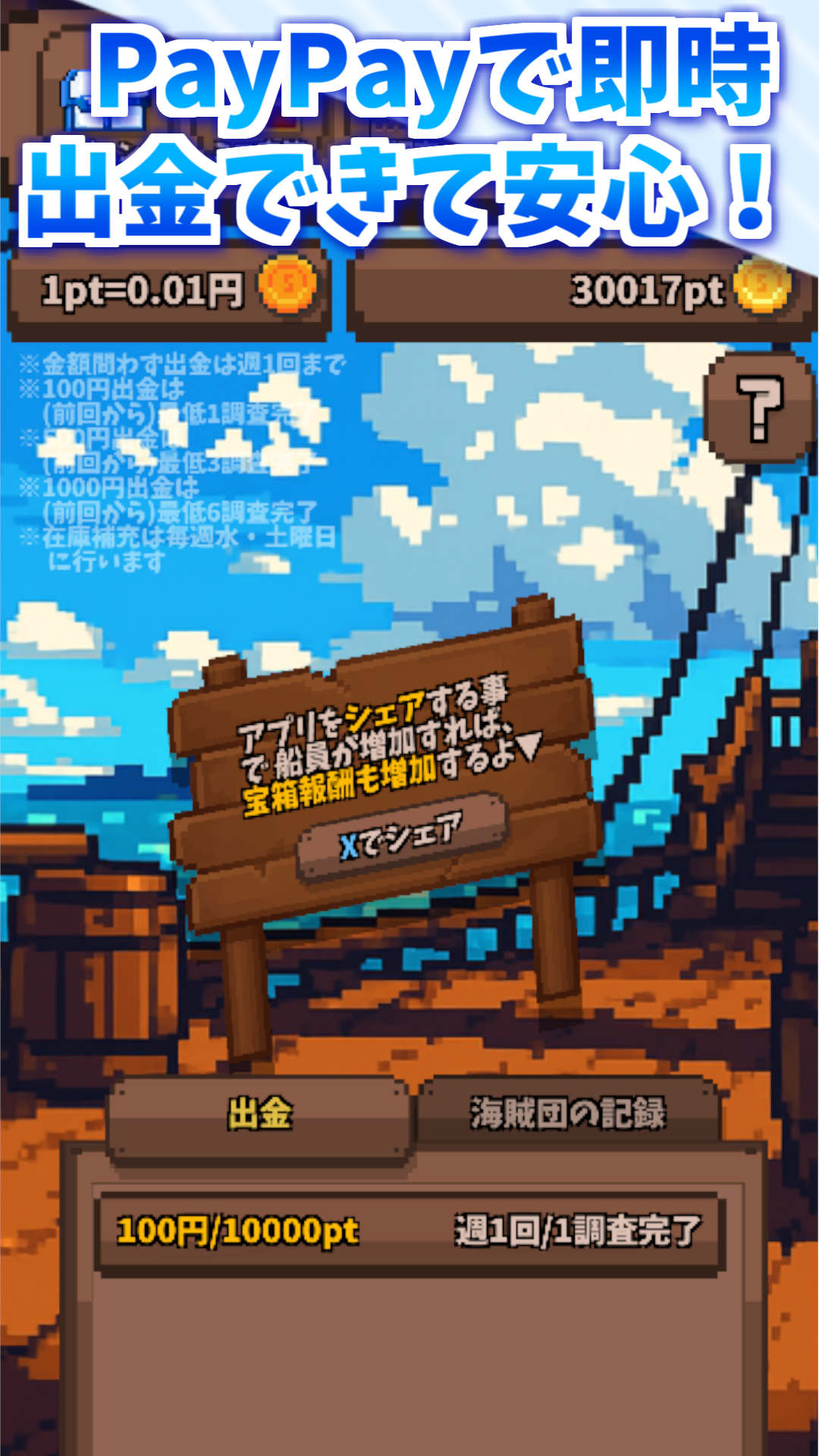This screenshot has width=819, height=1456.
Task: Switch to the 海賊団の記録 tab
Action: (568, 1112)
